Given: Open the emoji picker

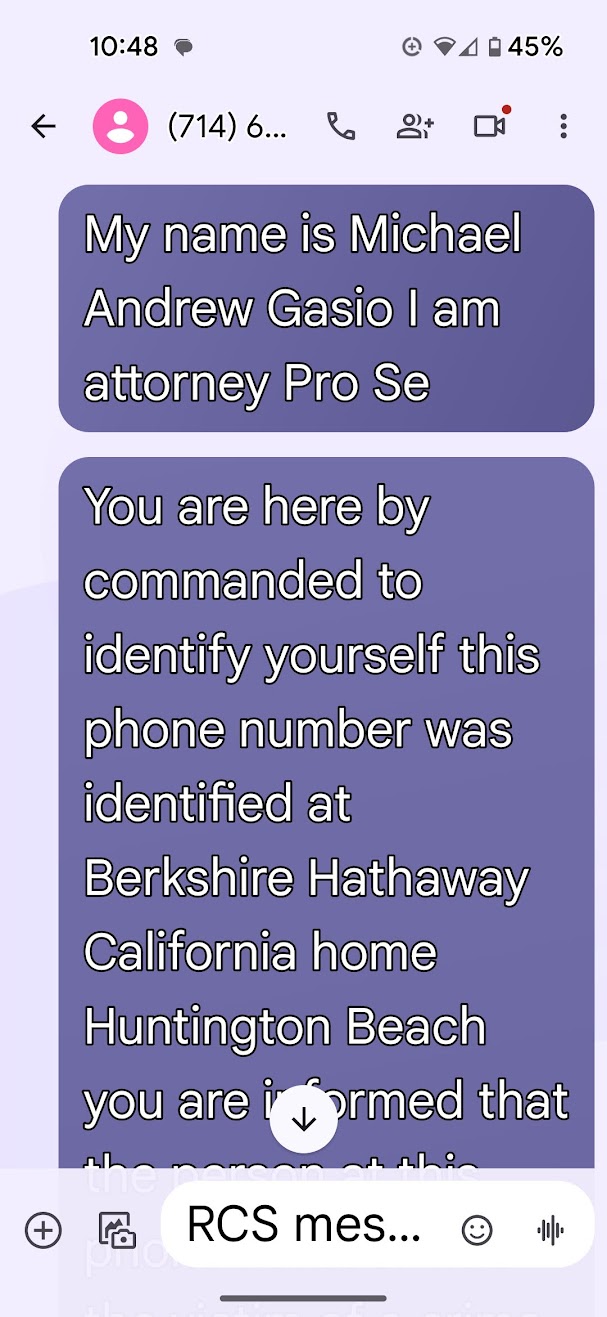Looking at the screenshot, I should click(477, 1230).
